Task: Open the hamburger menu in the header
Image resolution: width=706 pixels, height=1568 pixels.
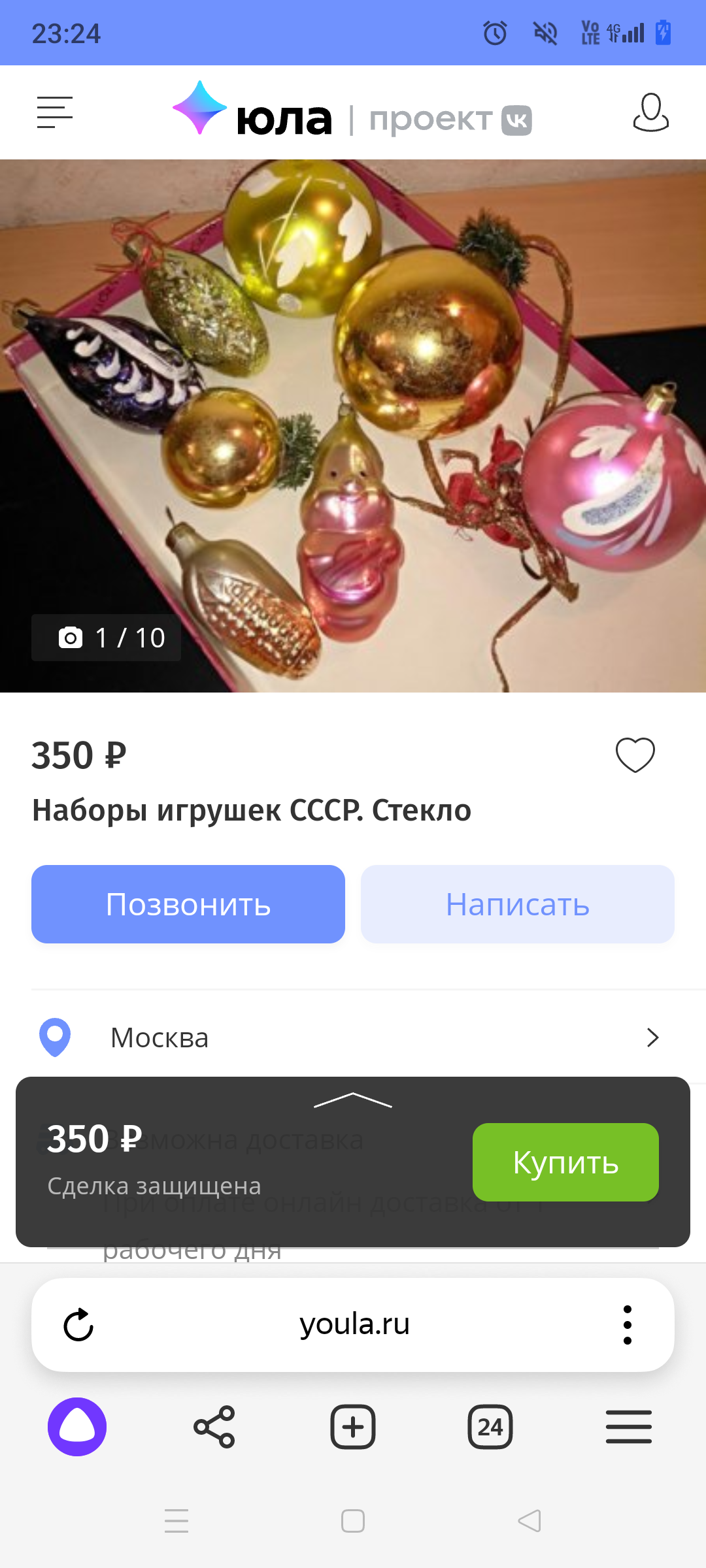Action: (55, 112)
